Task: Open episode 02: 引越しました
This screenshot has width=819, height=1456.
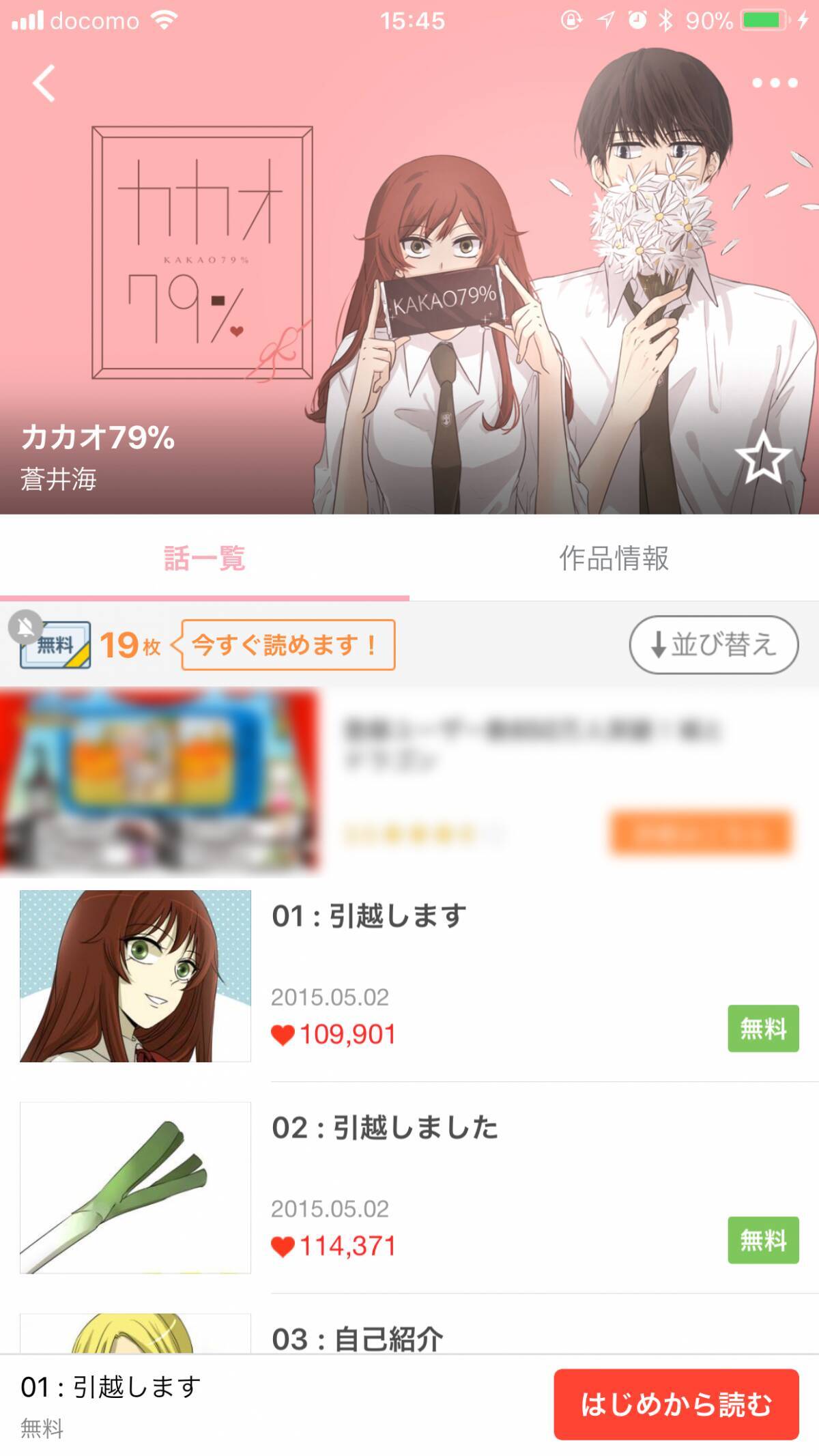Action: pos(409,1188)
